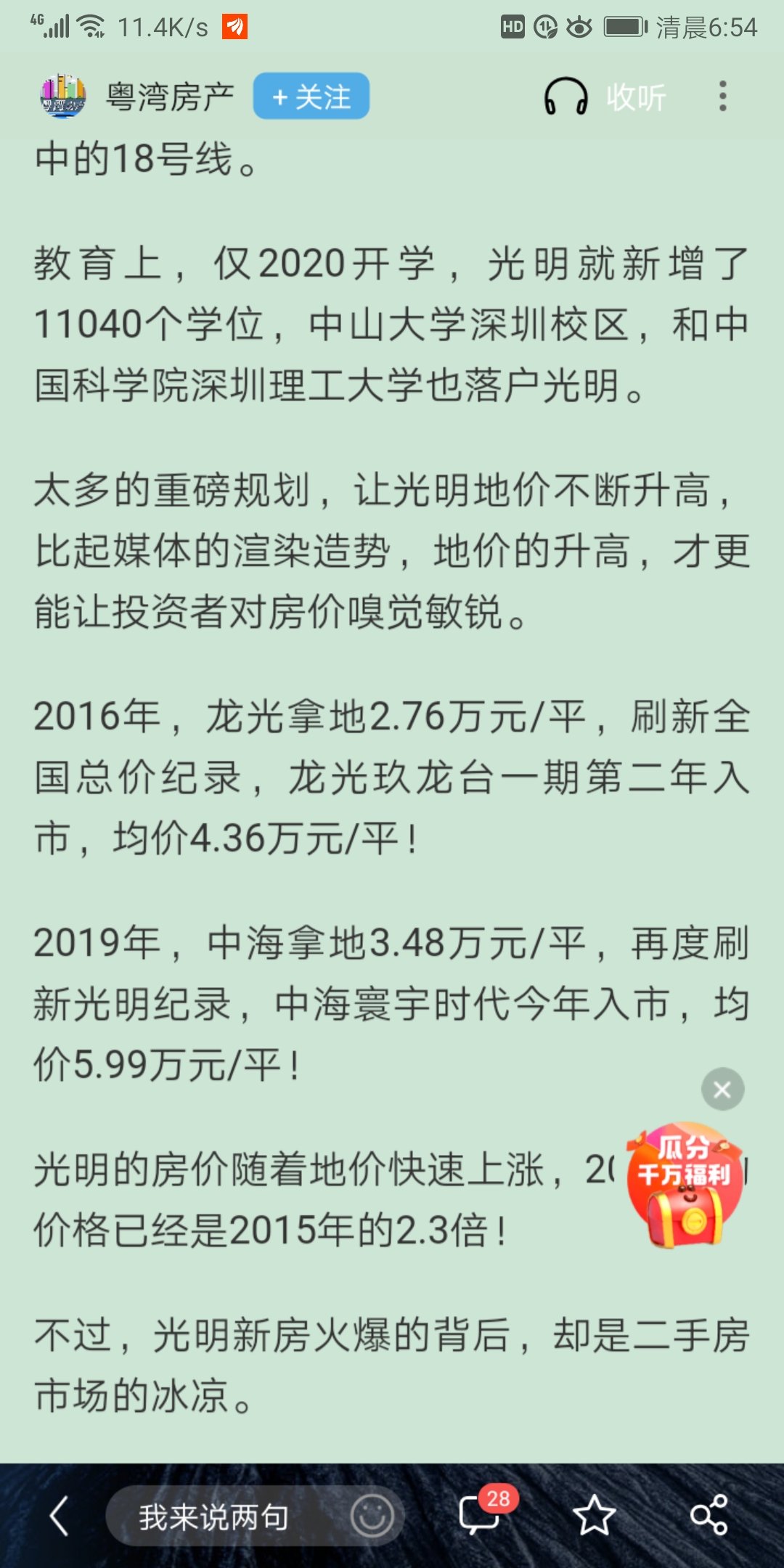Listen to the article via 收听
The width and height of the screenshot is (784, 1568).
[x=605, y=97]
